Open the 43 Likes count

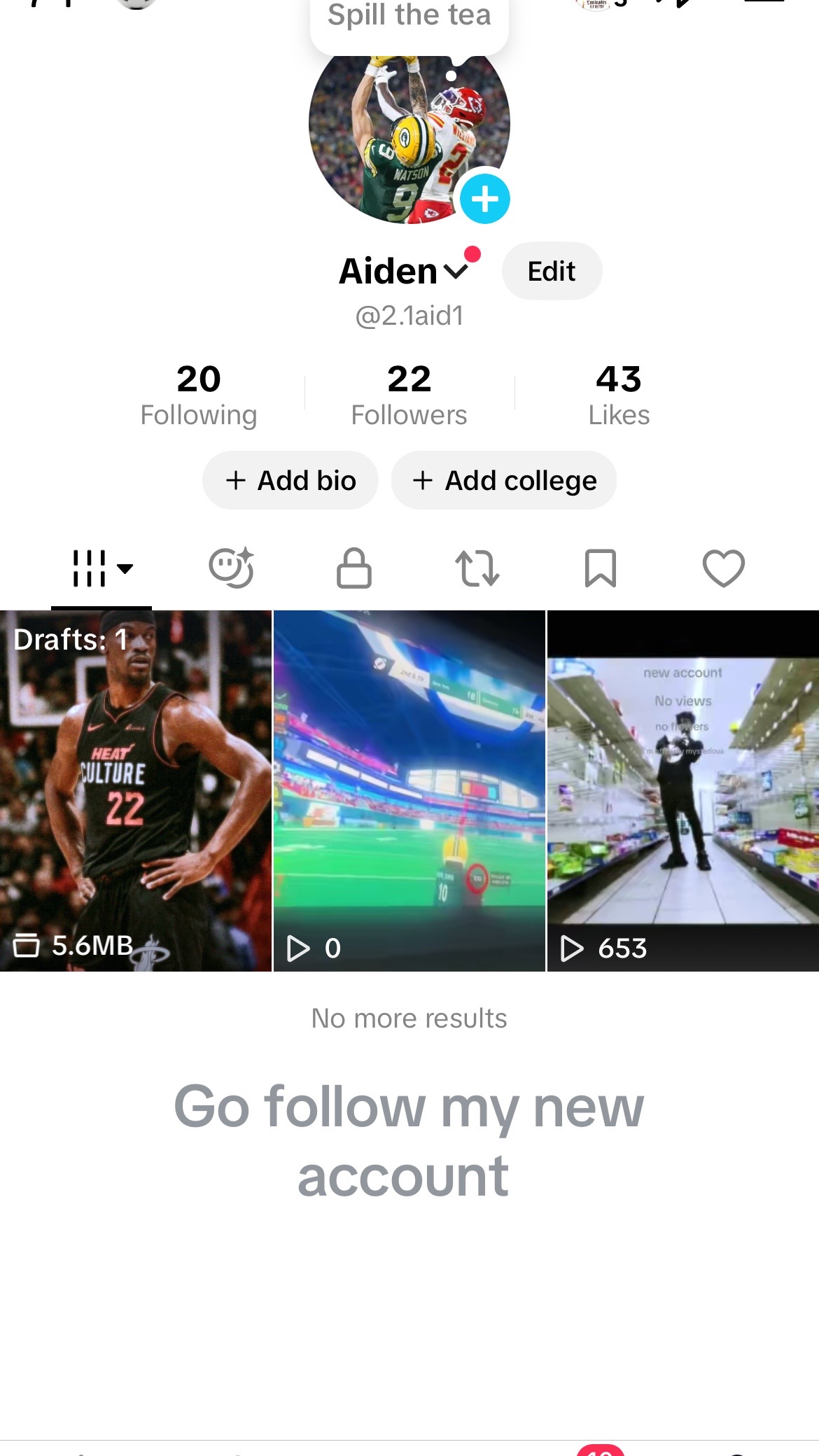pyautogui.click(x=619, y=395)
